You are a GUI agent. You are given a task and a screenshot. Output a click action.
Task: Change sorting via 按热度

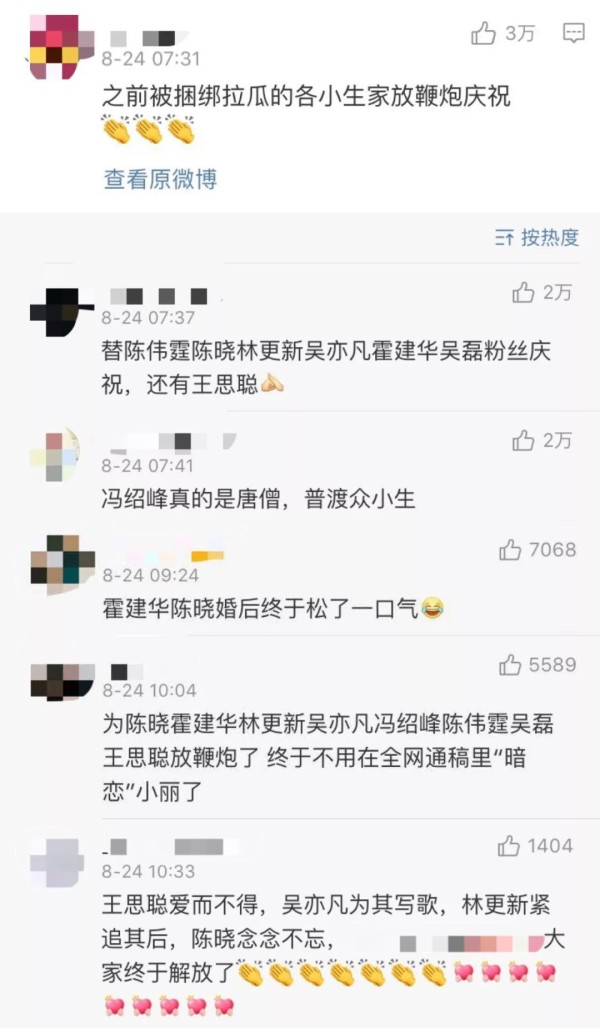(x=538, y=238)
